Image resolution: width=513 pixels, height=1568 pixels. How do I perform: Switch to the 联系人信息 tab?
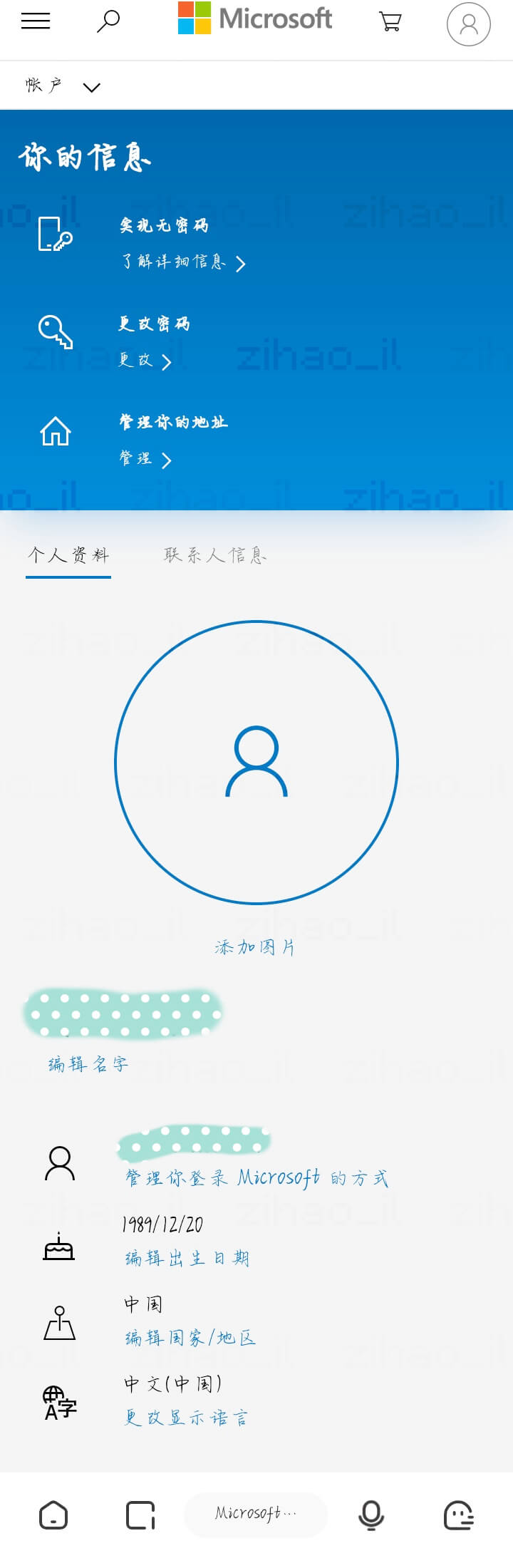(x=215, y=555)
